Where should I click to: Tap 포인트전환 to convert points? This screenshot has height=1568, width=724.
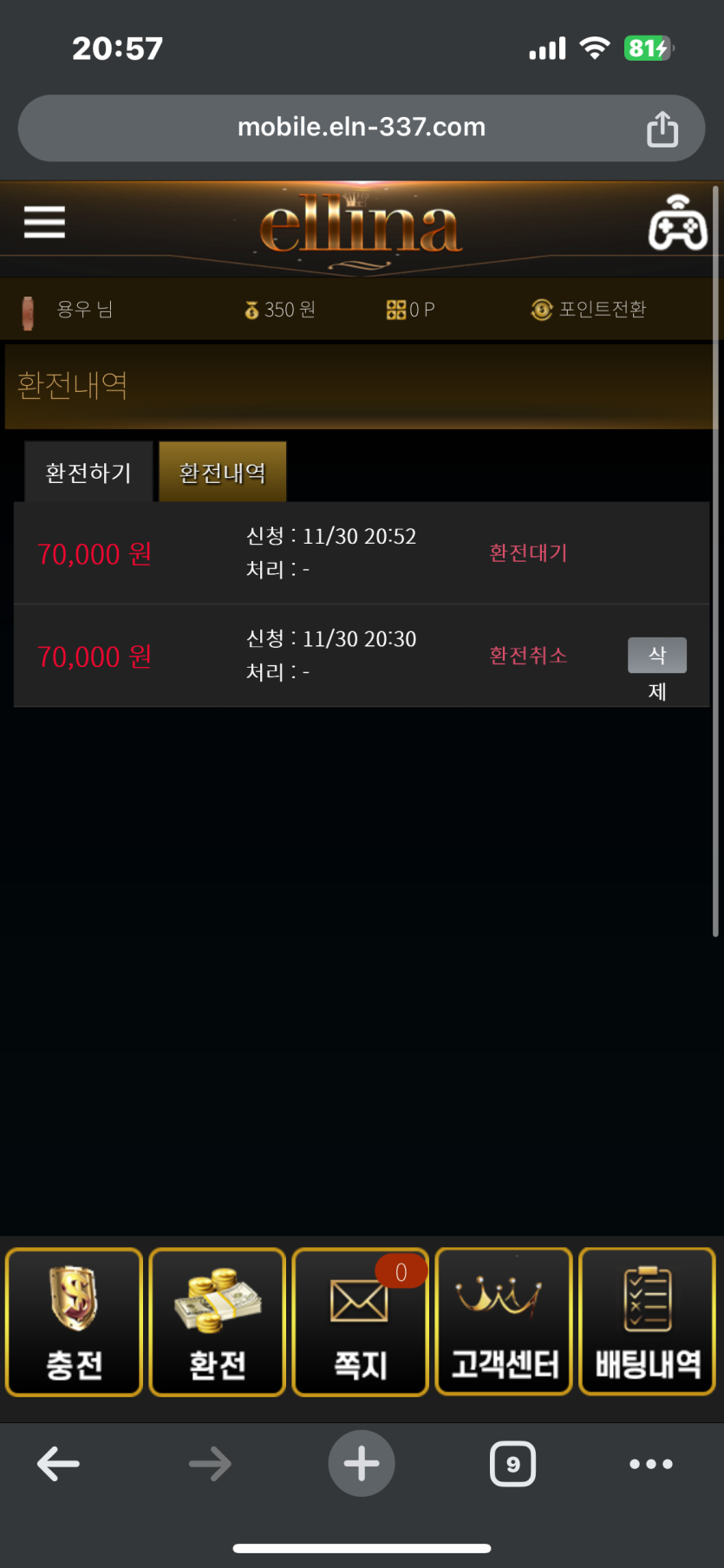pyautogui.click(x=590, y=310)
